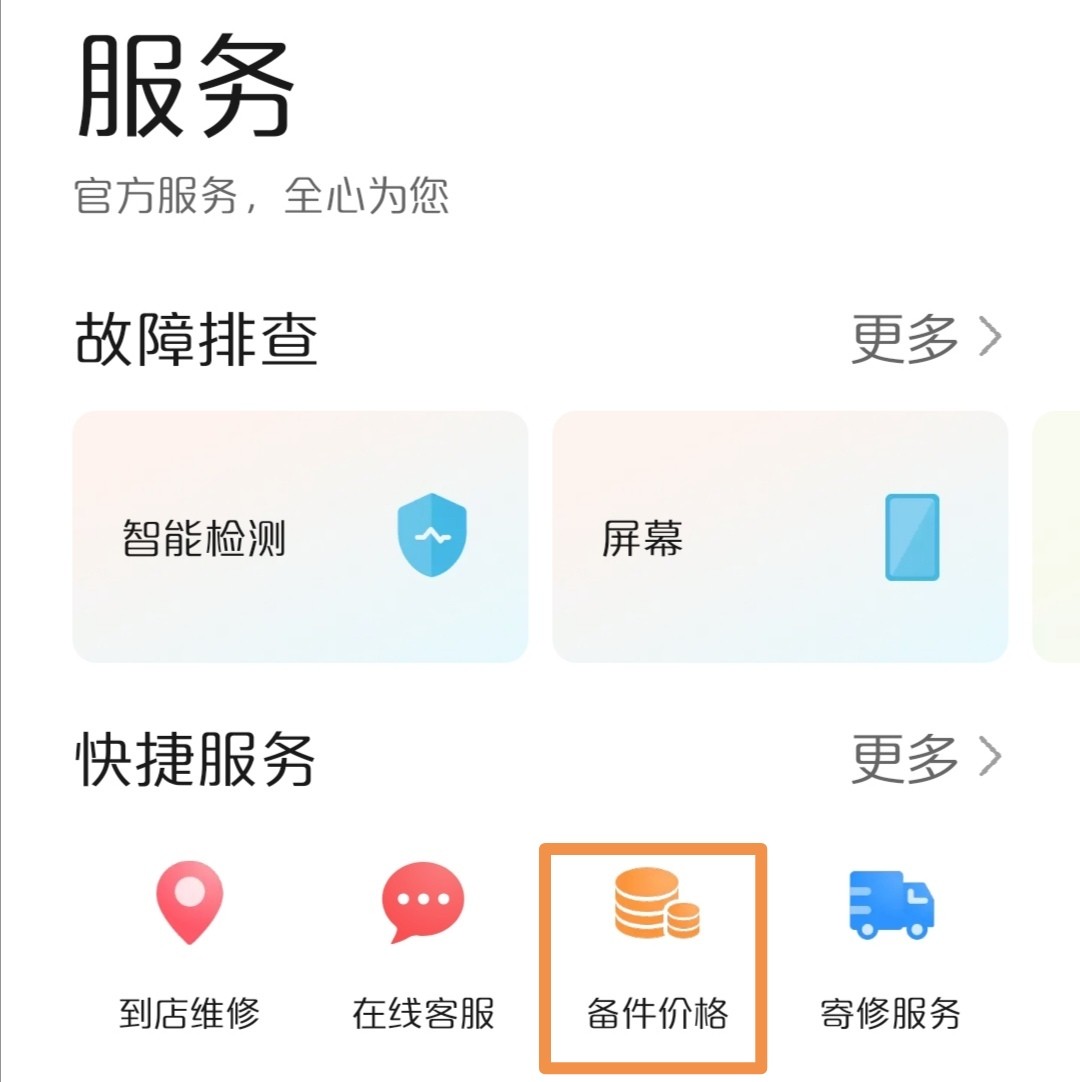Open 更多 next to 快捷服务

coord(925,759)
